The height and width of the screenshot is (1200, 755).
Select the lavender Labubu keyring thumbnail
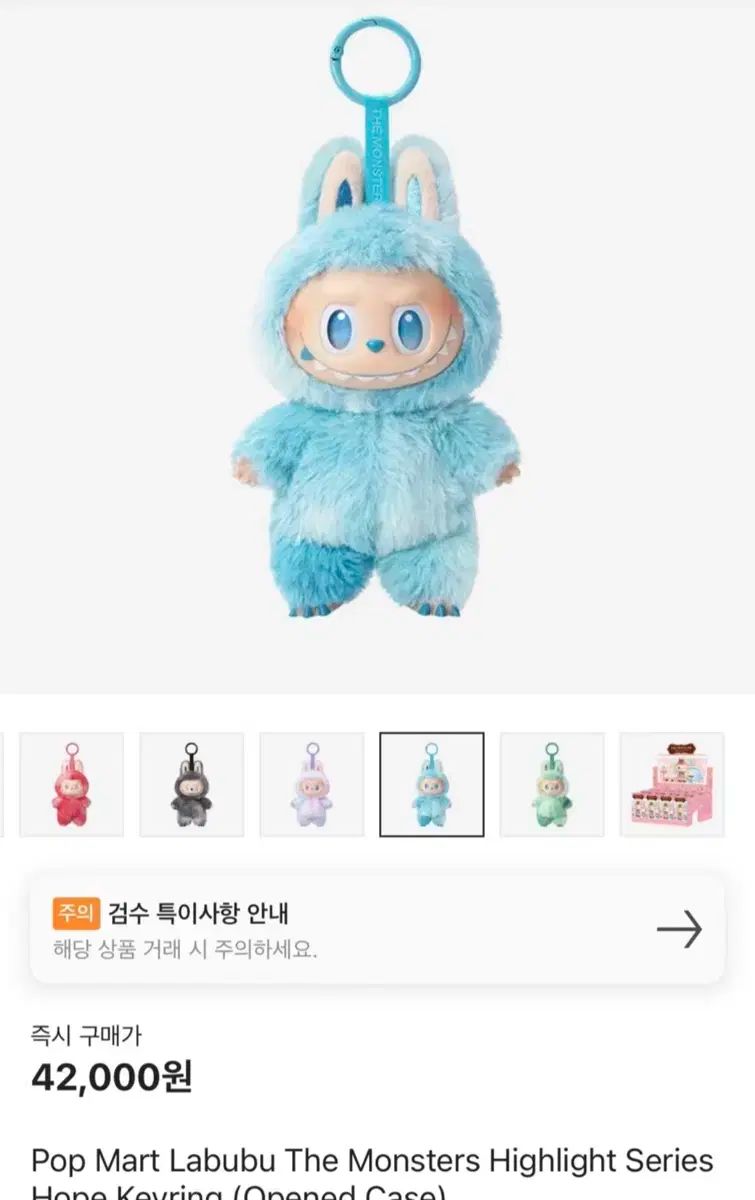311,785
